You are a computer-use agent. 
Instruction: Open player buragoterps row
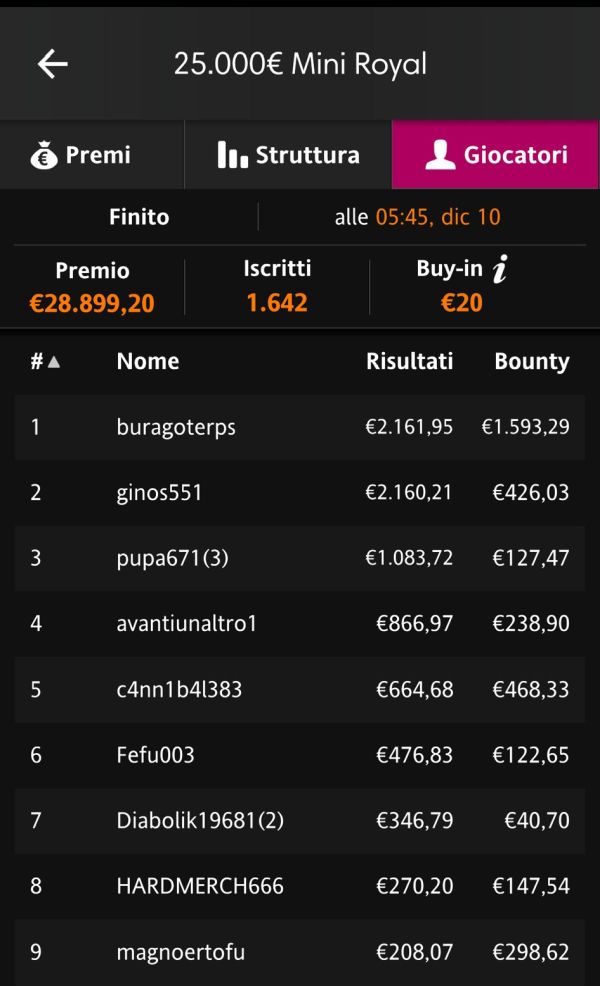pyautogui.click(x=299, y=427)
